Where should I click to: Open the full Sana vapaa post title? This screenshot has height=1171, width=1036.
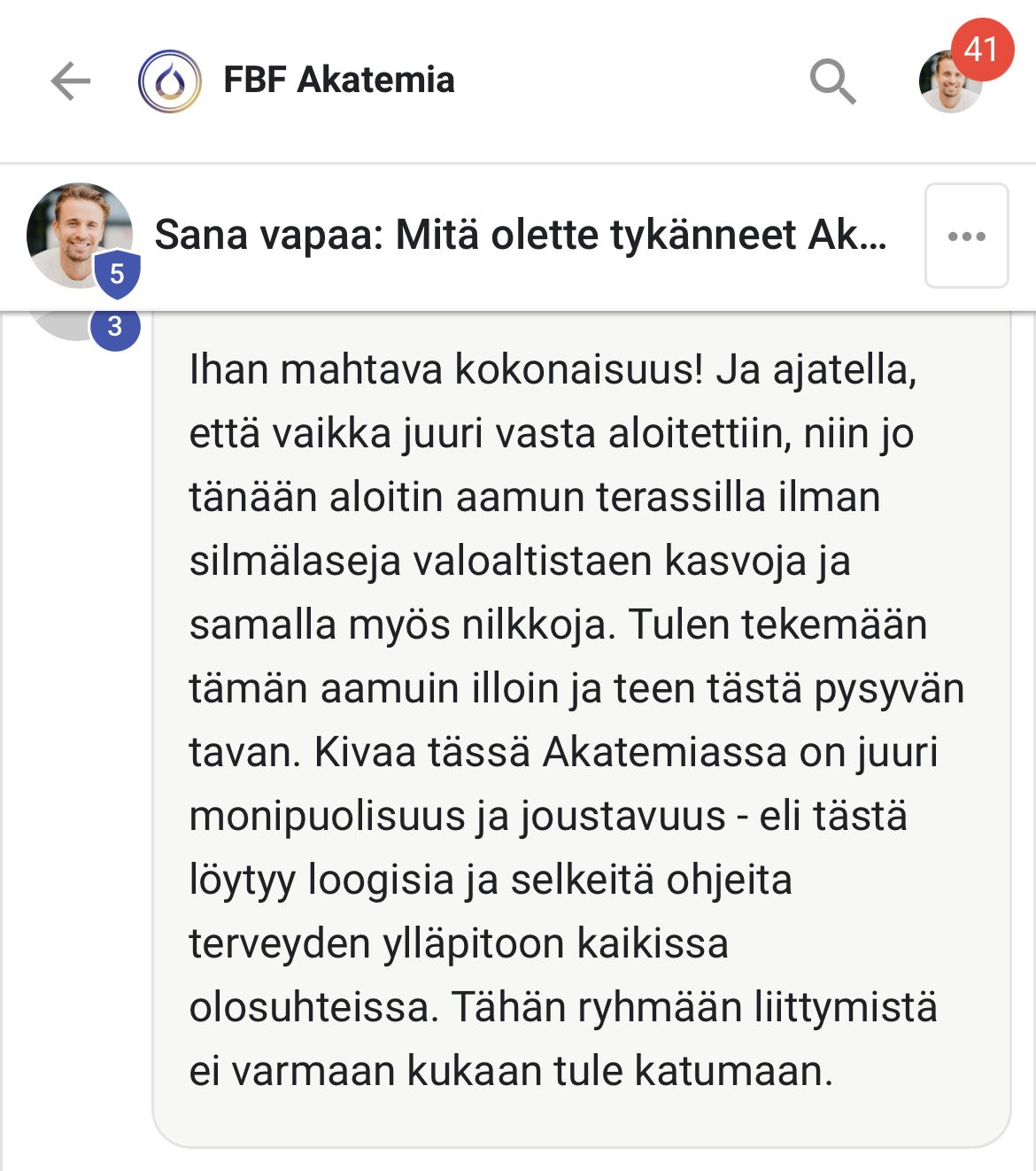pyautogui.click(x=521, y=236)
